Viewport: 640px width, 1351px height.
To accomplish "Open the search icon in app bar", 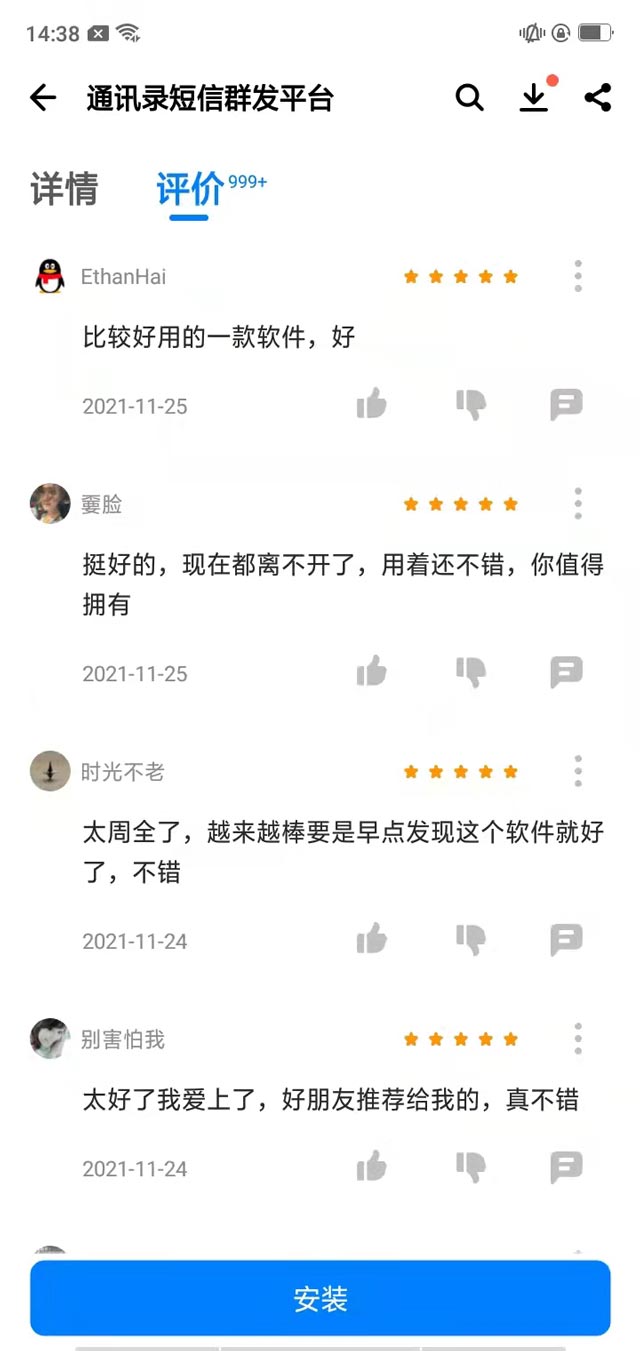I will tap(469, 98).
